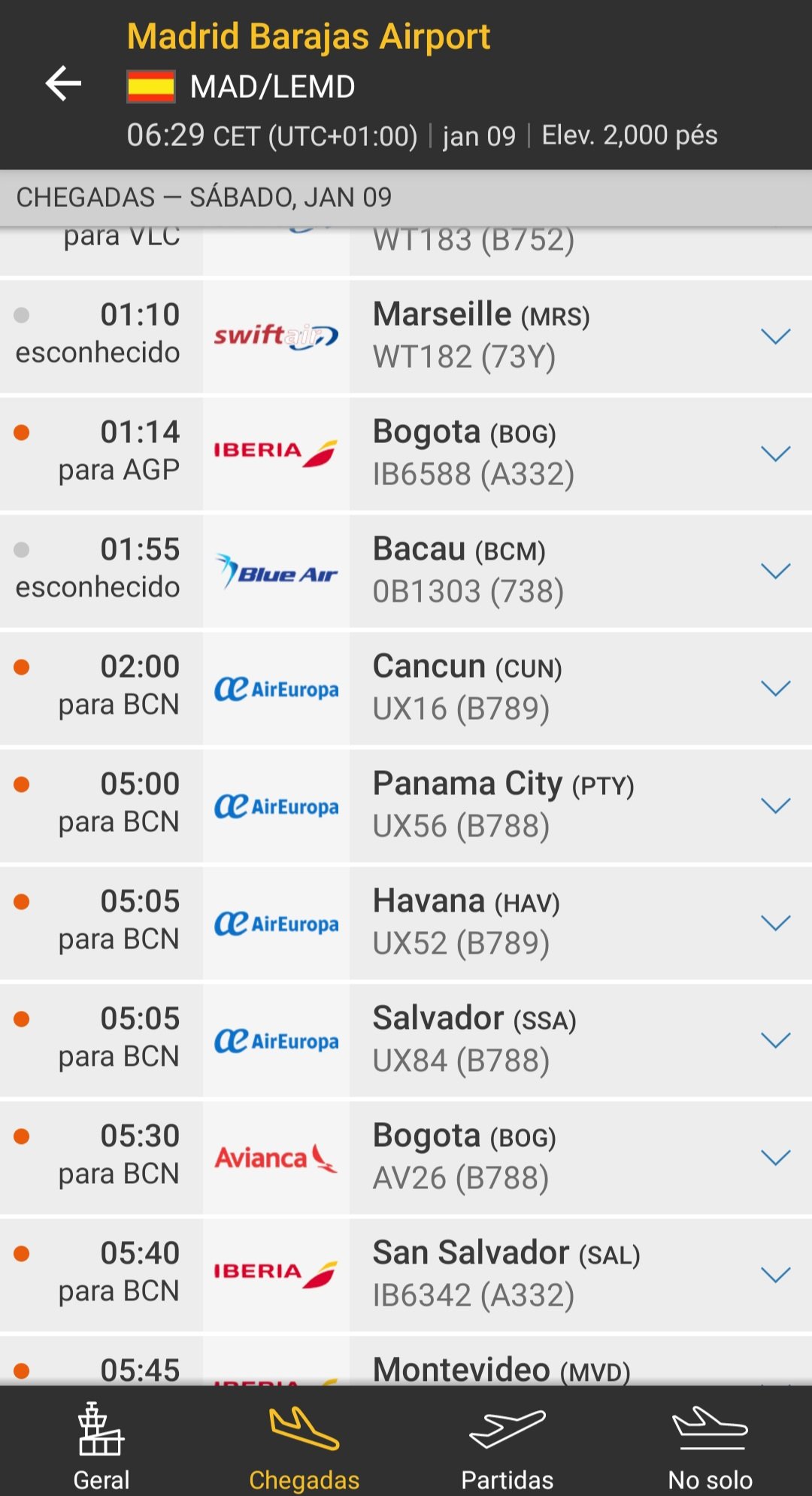Expand the Bogota AV26 Avianca flight
812x1496 pixels.
(x=406, y=1158)
